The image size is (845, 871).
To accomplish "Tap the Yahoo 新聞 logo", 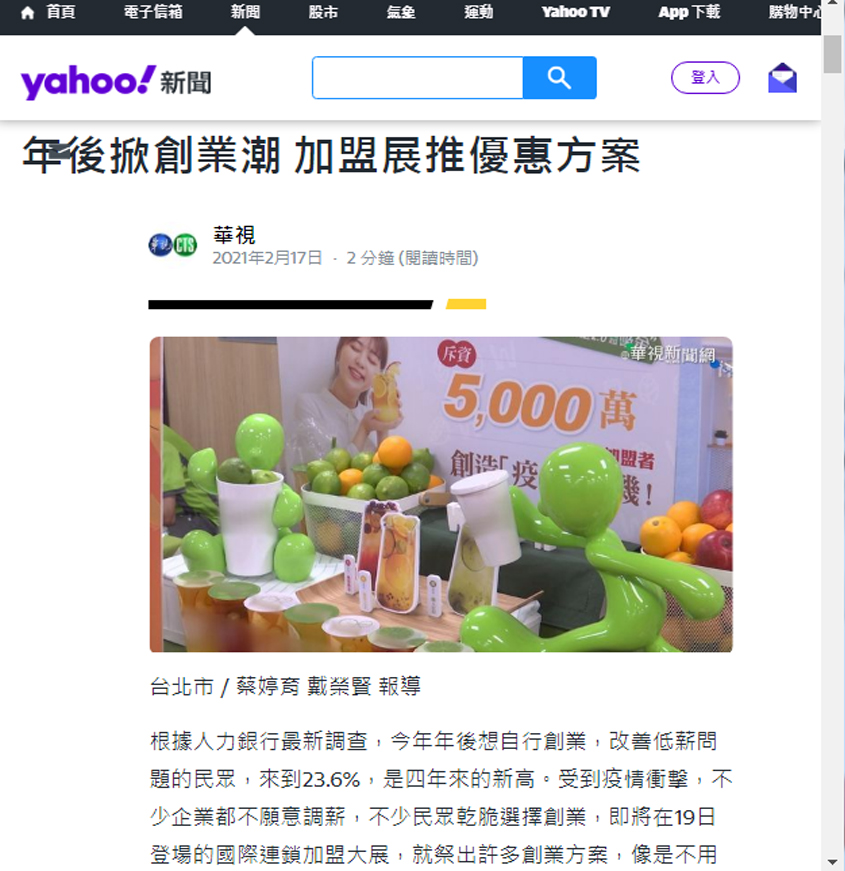I will point(116,80).
